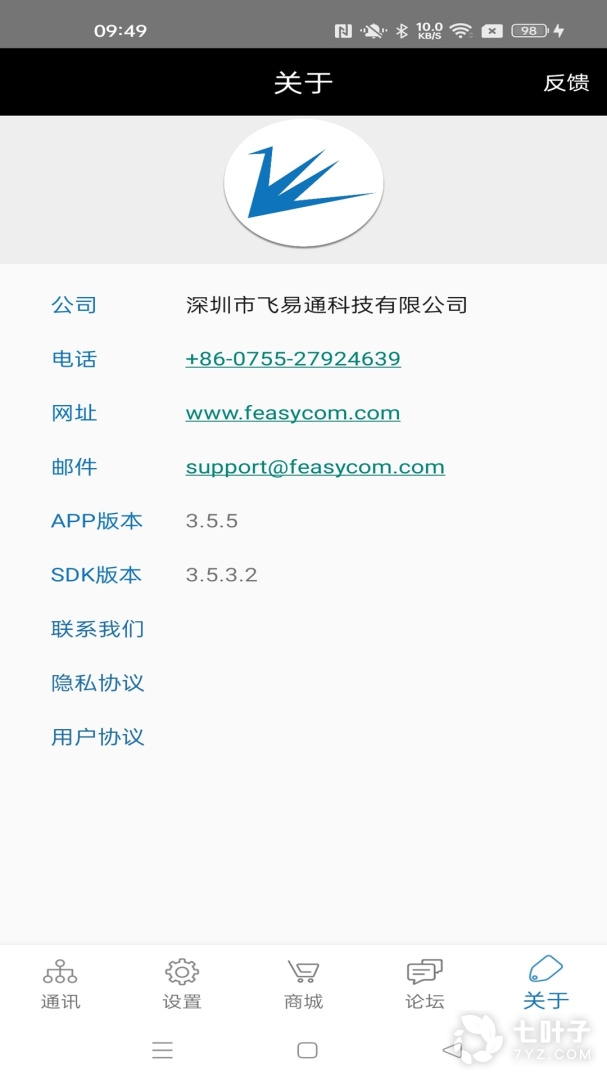Select the 关于 about tab

click(x=545, y=984)
